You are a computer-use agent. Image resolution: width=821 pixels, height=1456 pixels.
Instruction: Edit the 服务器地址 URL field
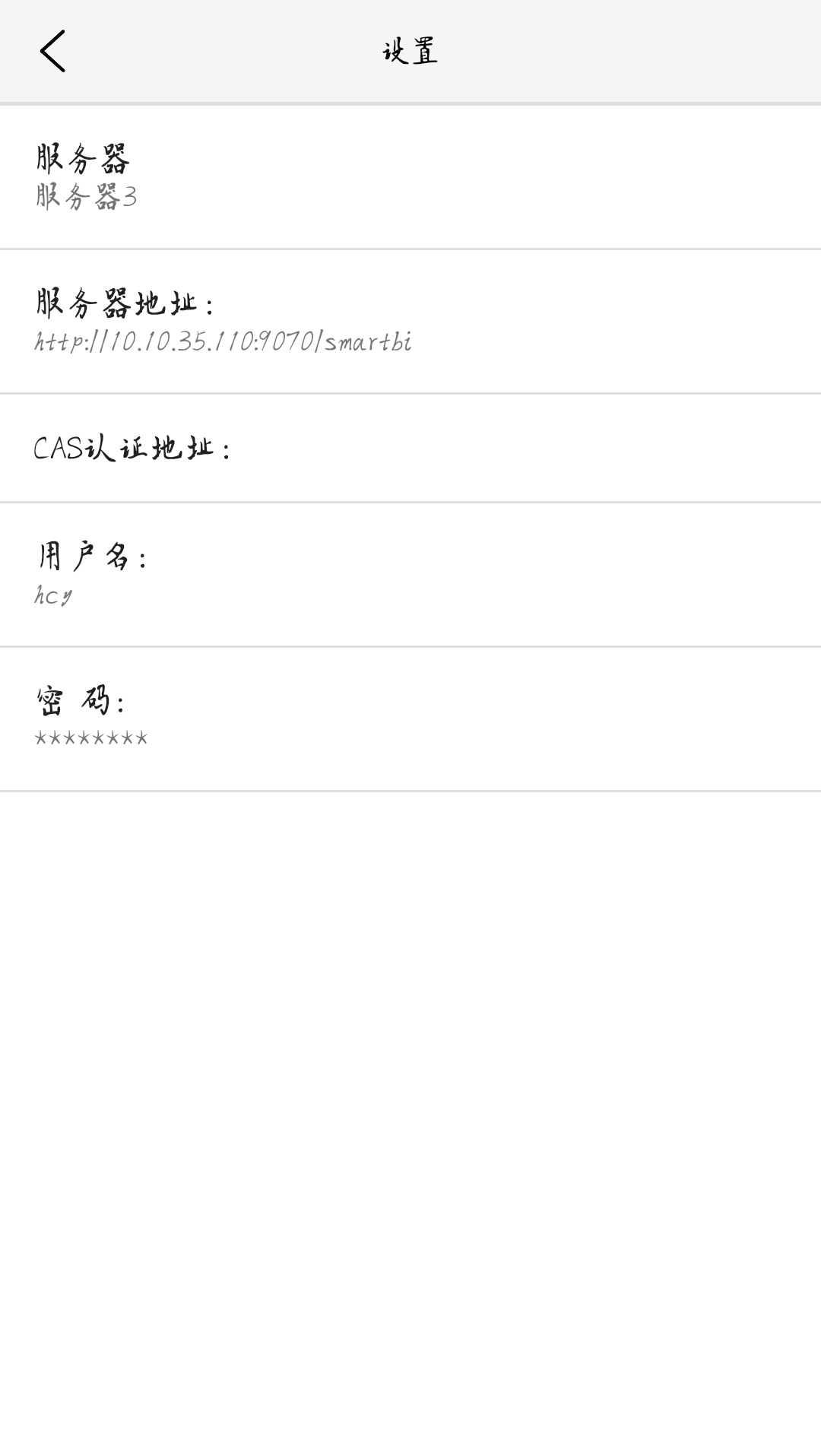[410, 322]
